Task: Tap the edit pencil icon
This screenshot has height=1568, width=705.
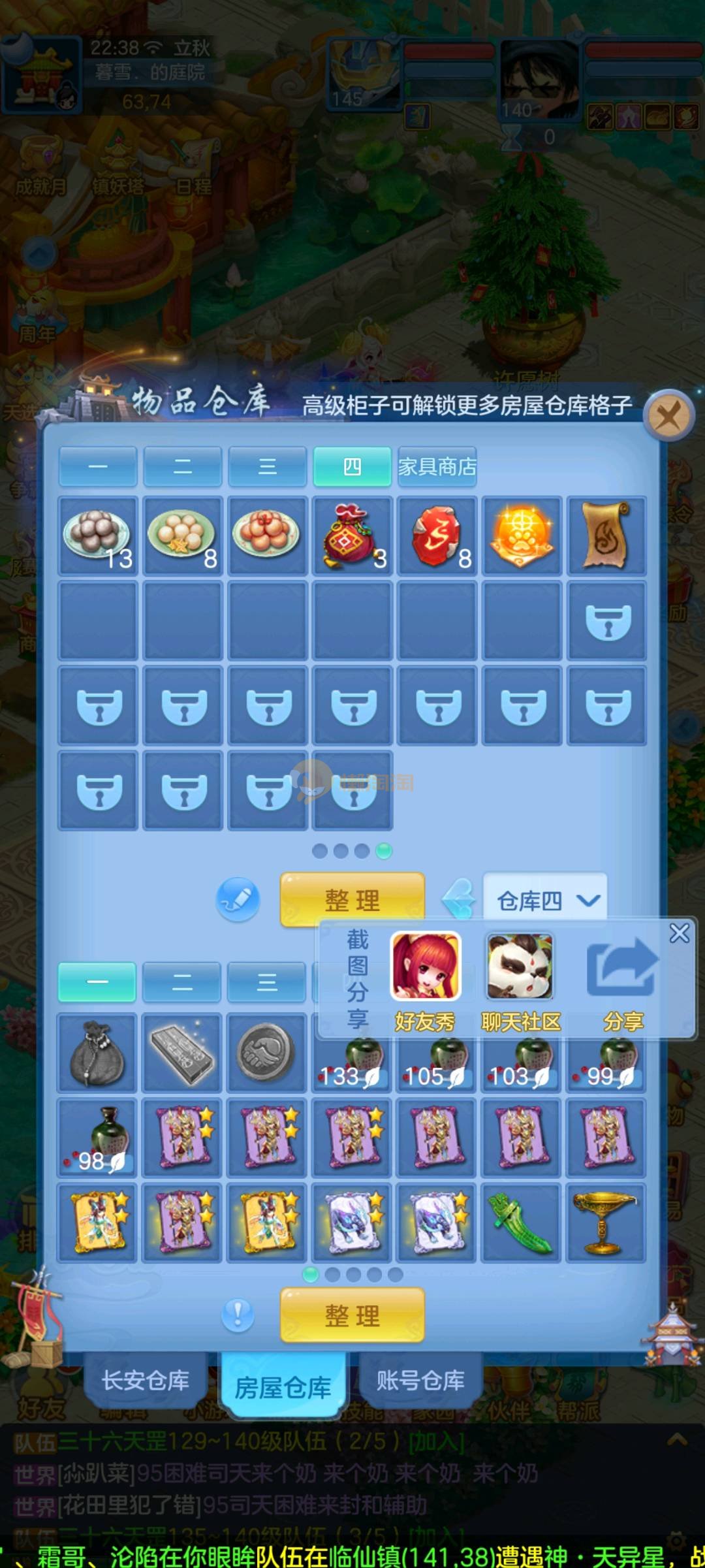Action: click(238, 899)
